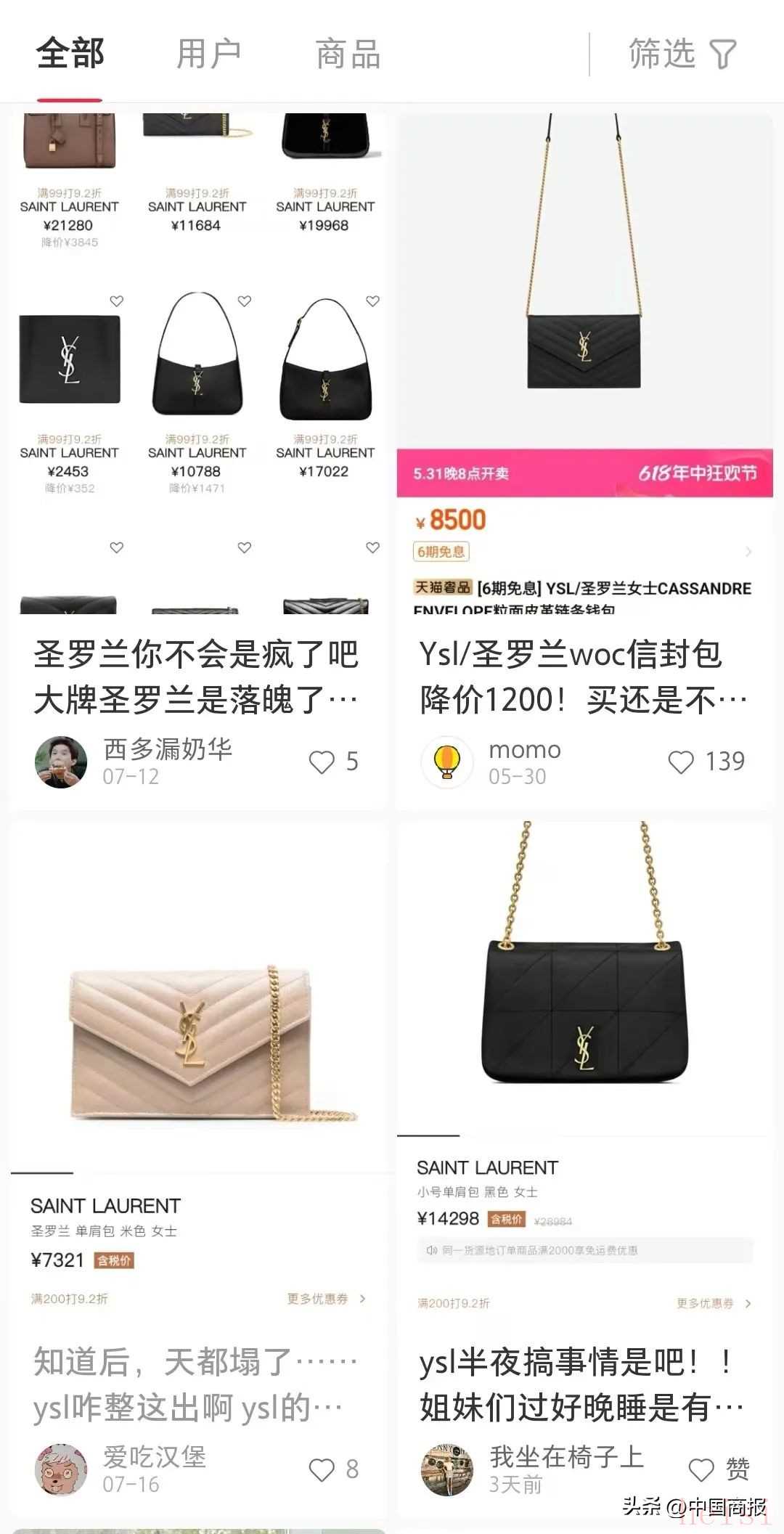Like the post by 爱吃汉堡
This screenshot has height=1534, width=784.
pyautogui.click(x=322, y=1469)
